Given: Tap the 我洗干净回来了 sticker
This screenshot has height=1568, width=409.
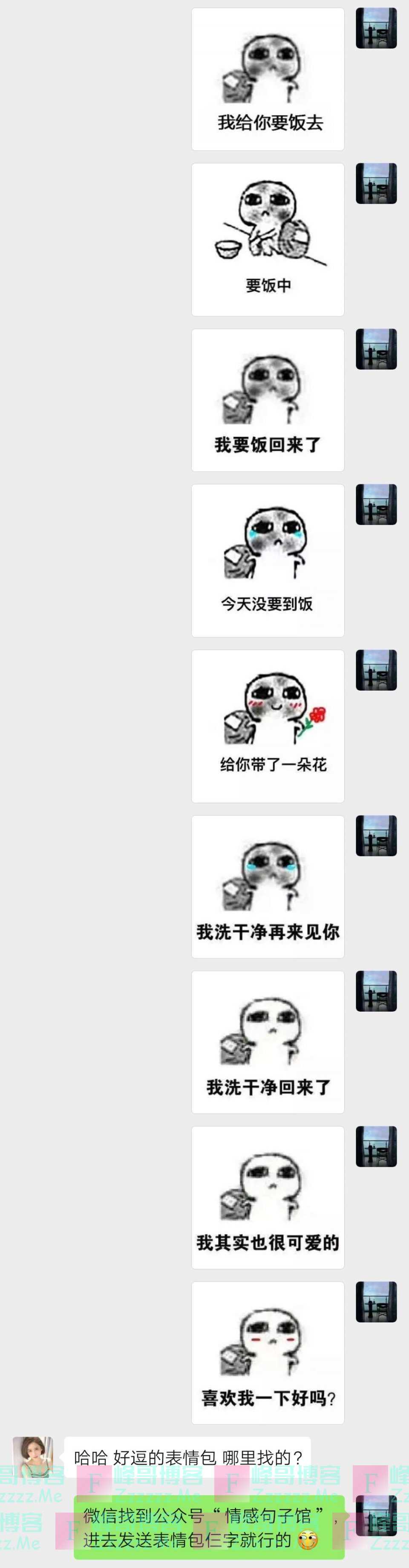Looking at the screenshot, I should click(268, 1042).
